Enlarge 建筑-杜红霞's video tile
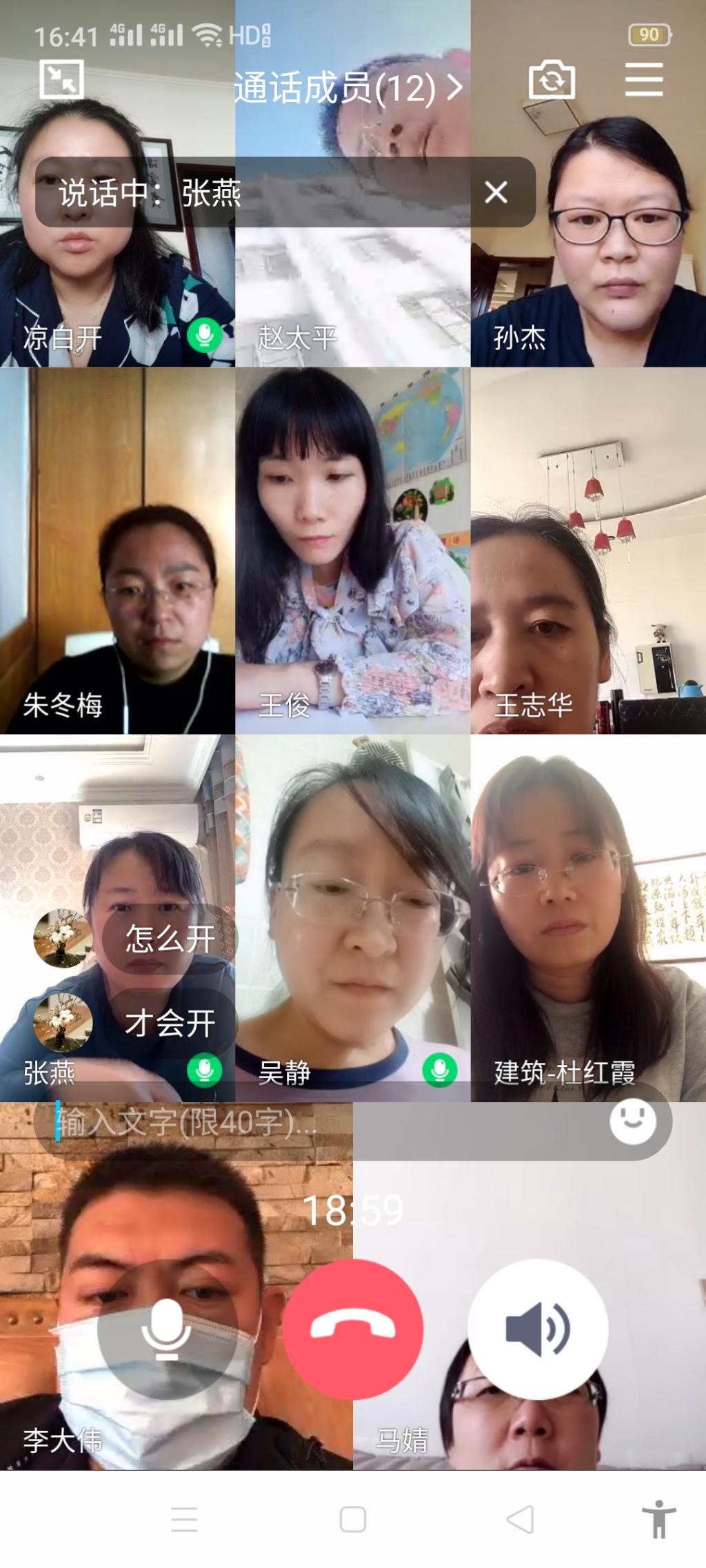The width and height of the screenshot is (706, 1568). (x=588, y=917)
